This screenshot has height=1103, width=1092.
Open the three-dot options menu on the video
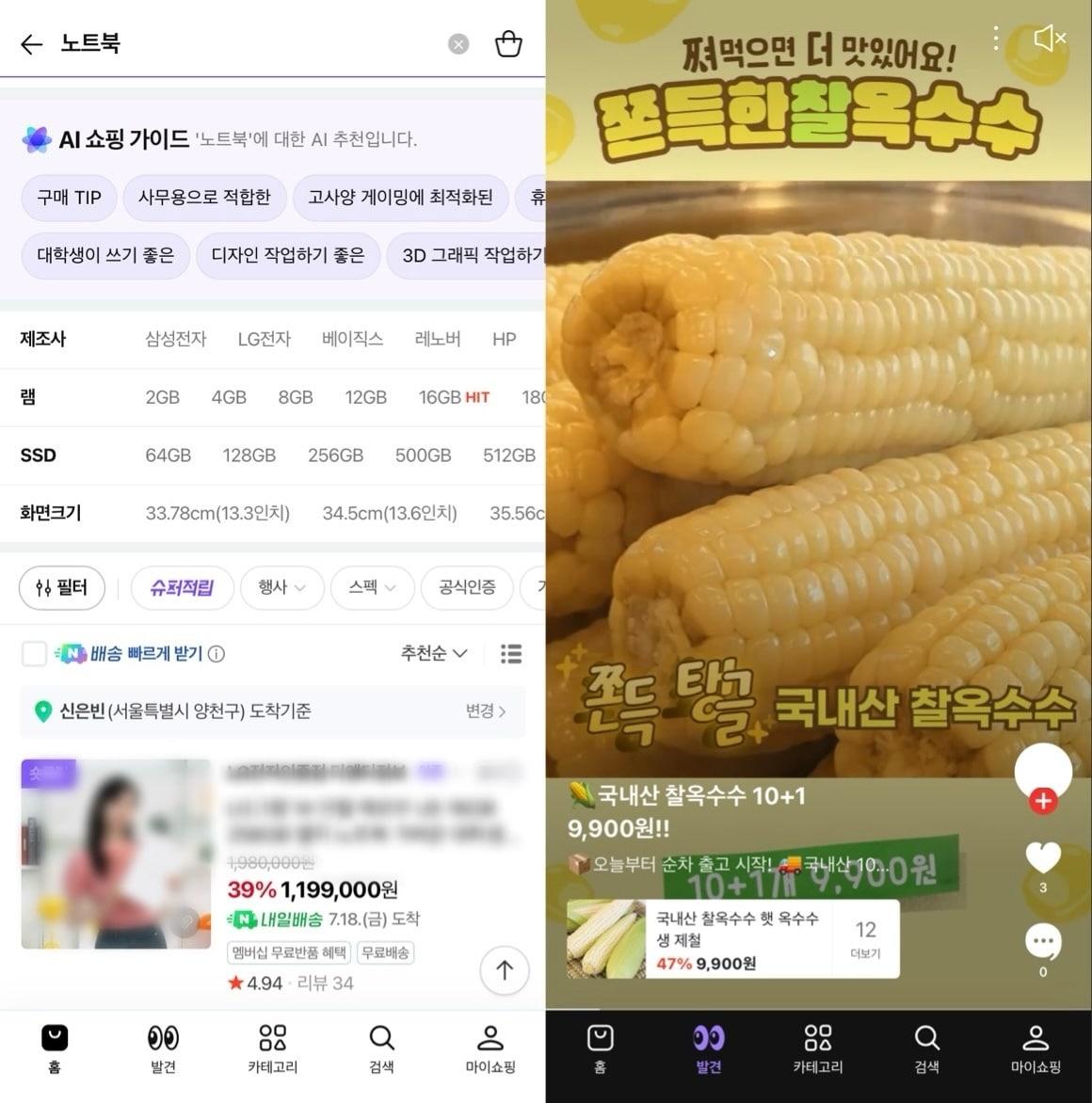click(994, 38)
